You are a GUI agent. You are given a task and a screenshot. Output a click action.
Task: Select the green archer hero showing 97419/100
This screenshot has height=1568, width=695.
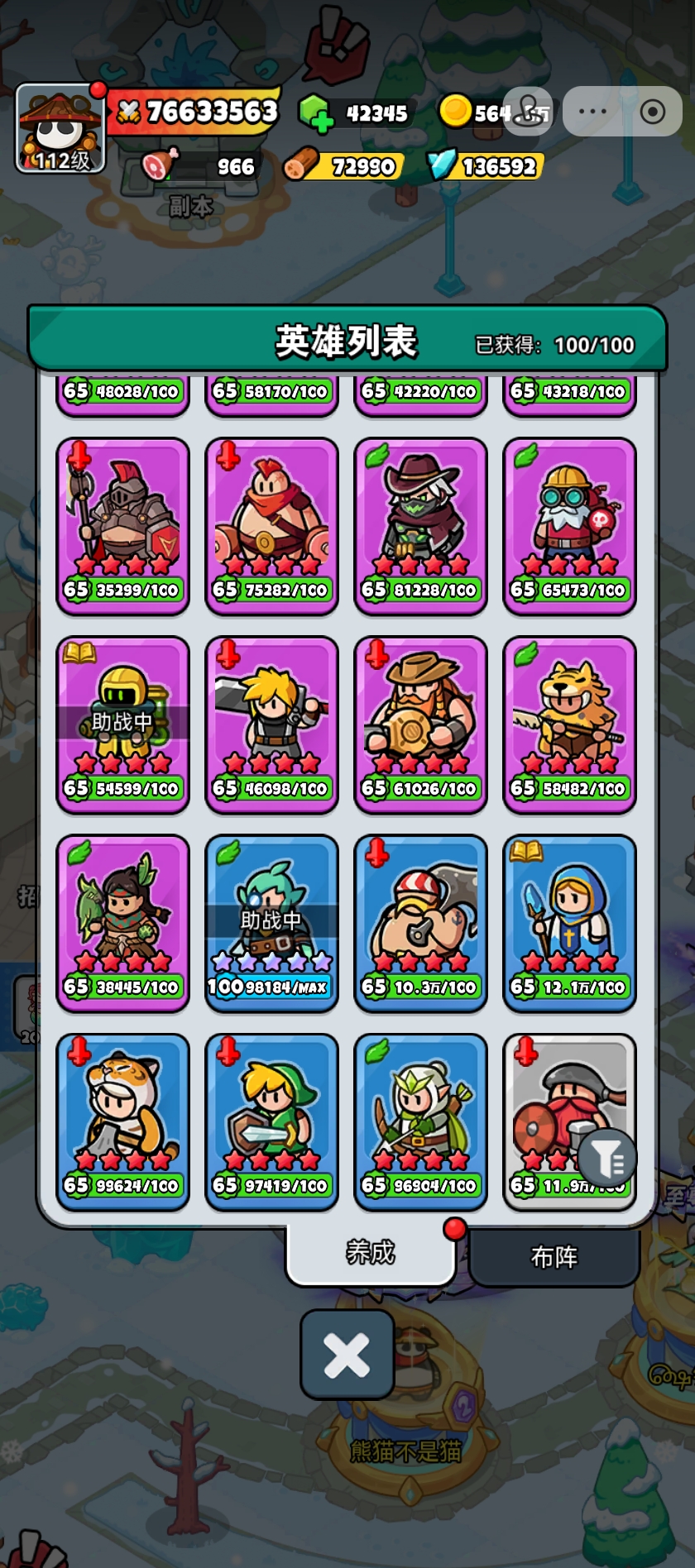271,1121
